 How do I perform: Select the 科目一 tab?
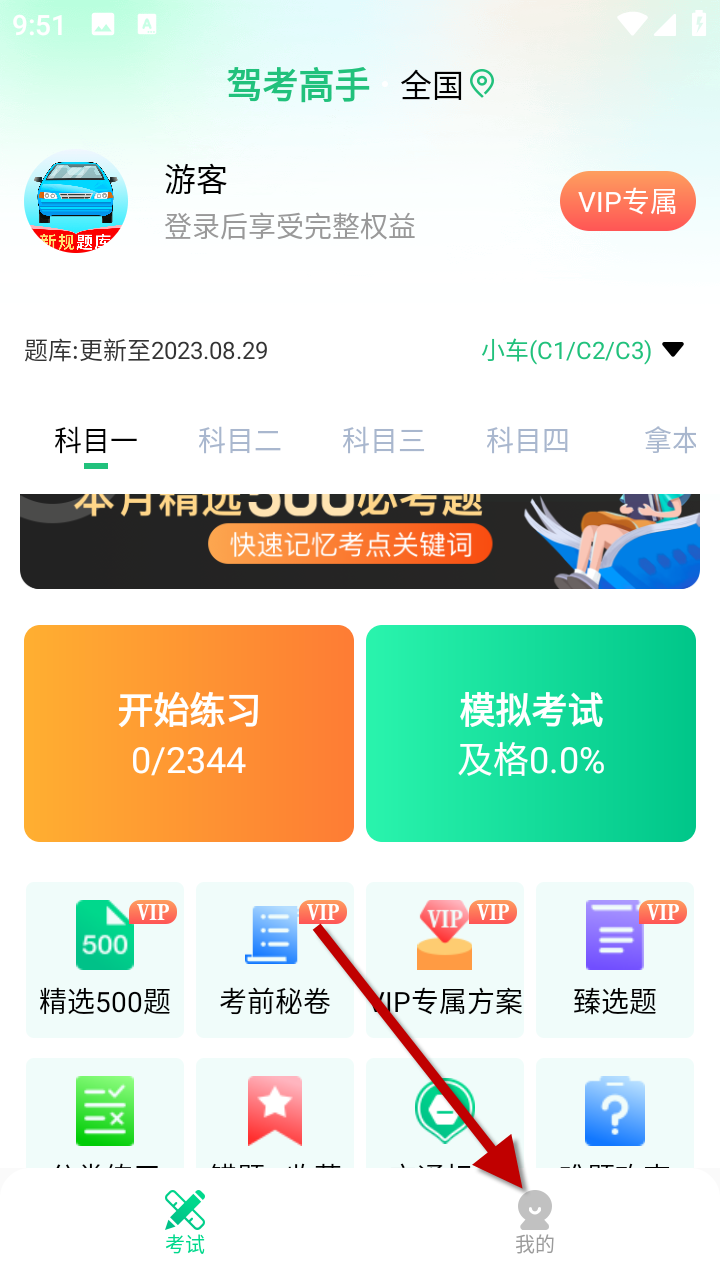[x=96, y=440]
